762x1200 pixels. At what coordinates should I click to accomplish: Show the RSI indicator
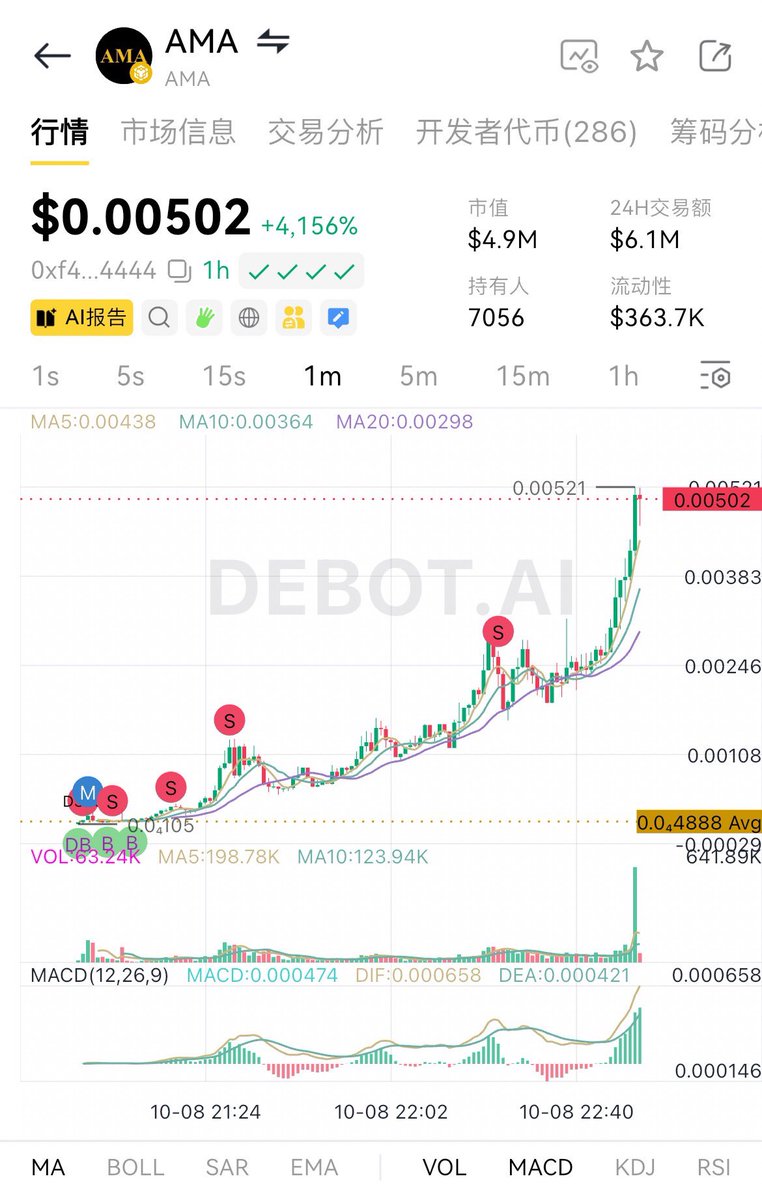coord(714,1167)
